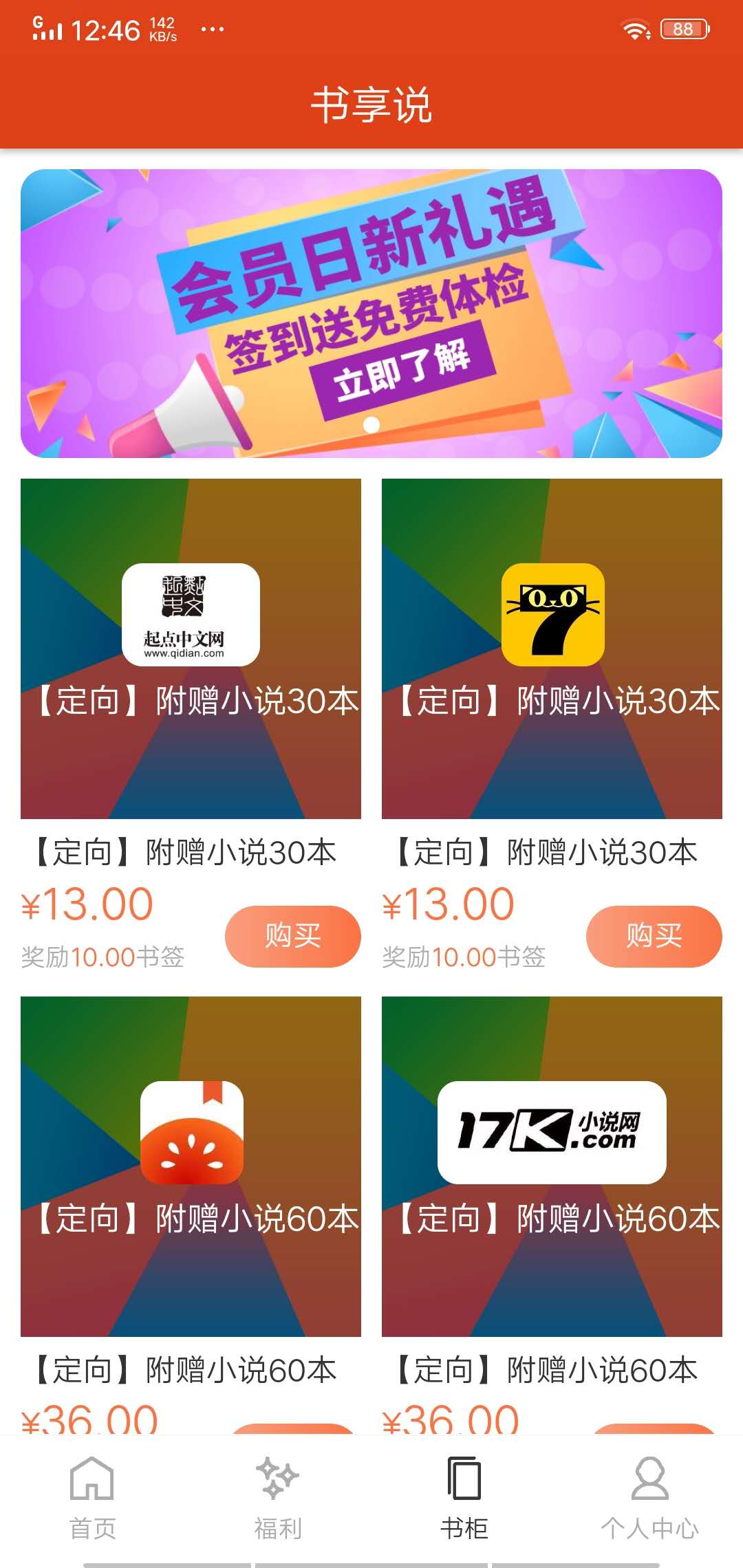Open 个人中心 via the person icon
The image size is (743, 1568).
[650, 1479]
